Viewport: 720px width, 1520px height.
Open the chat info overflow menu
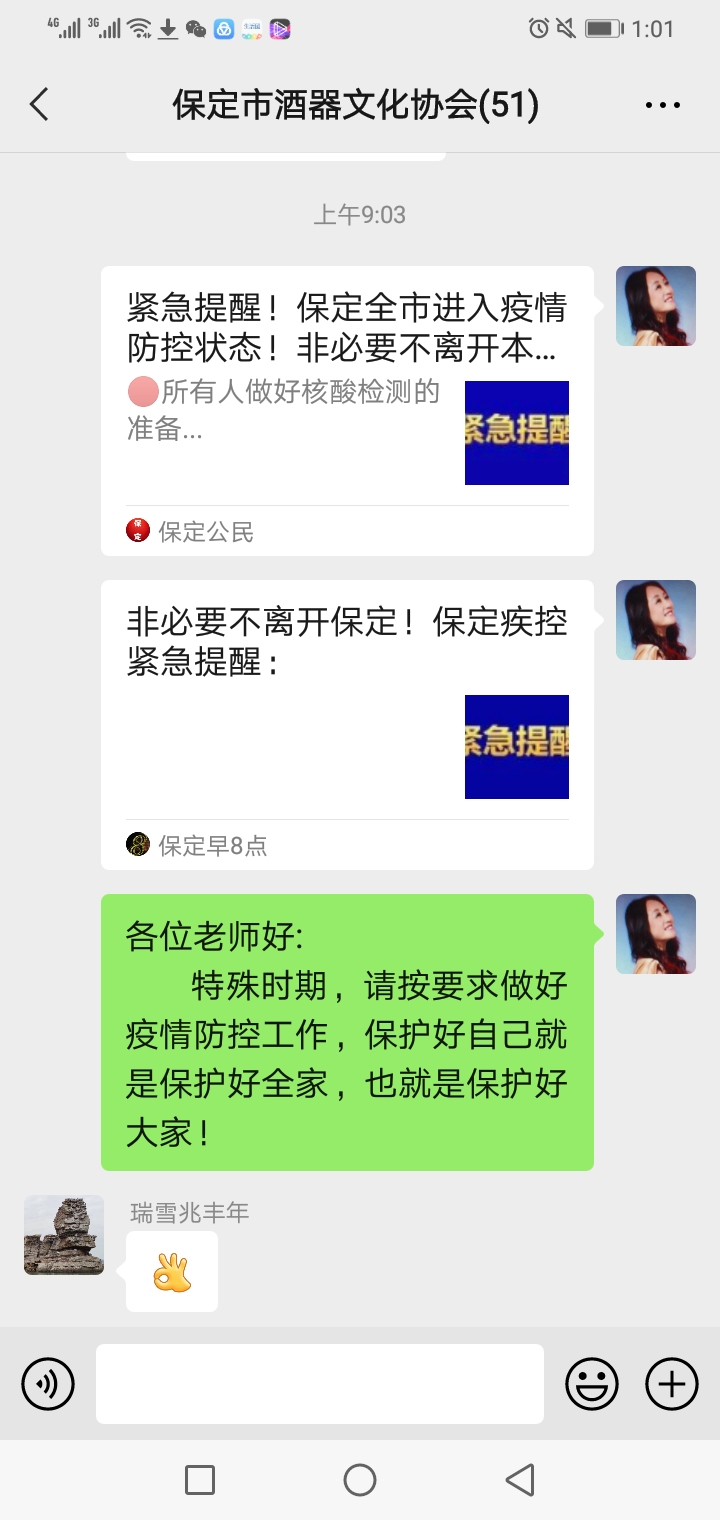pyautogui.click(x=662, y=104)
